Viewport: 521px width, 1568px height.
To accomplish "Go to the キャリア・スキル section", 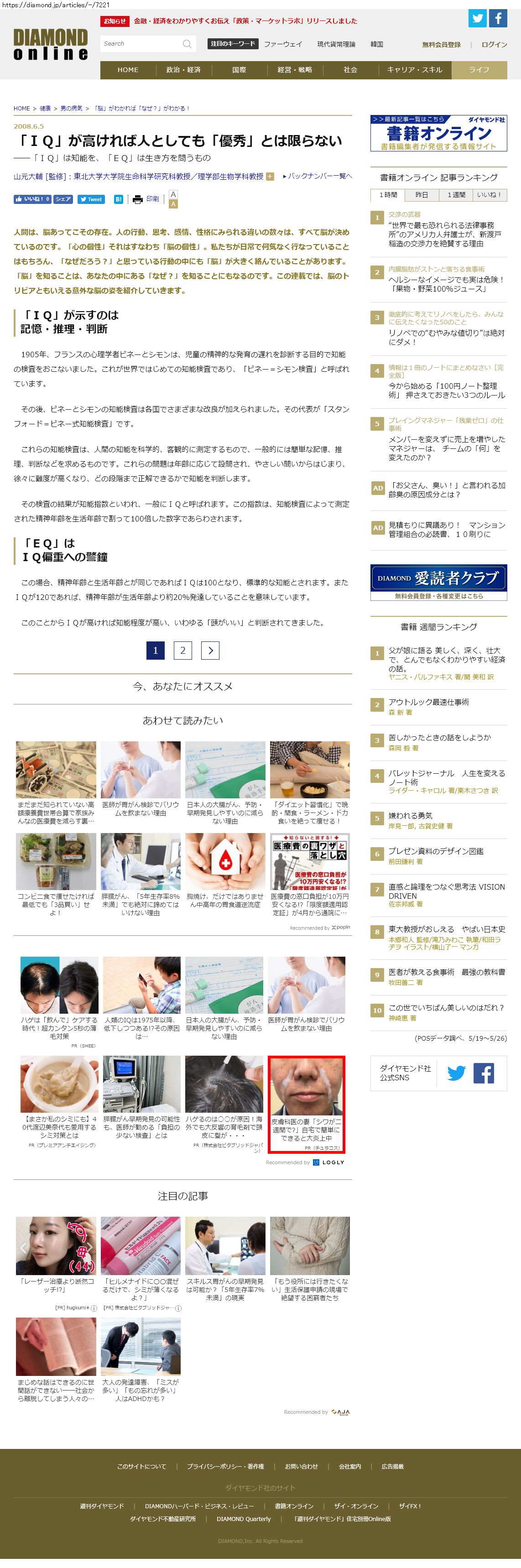I will coord(415,70).
